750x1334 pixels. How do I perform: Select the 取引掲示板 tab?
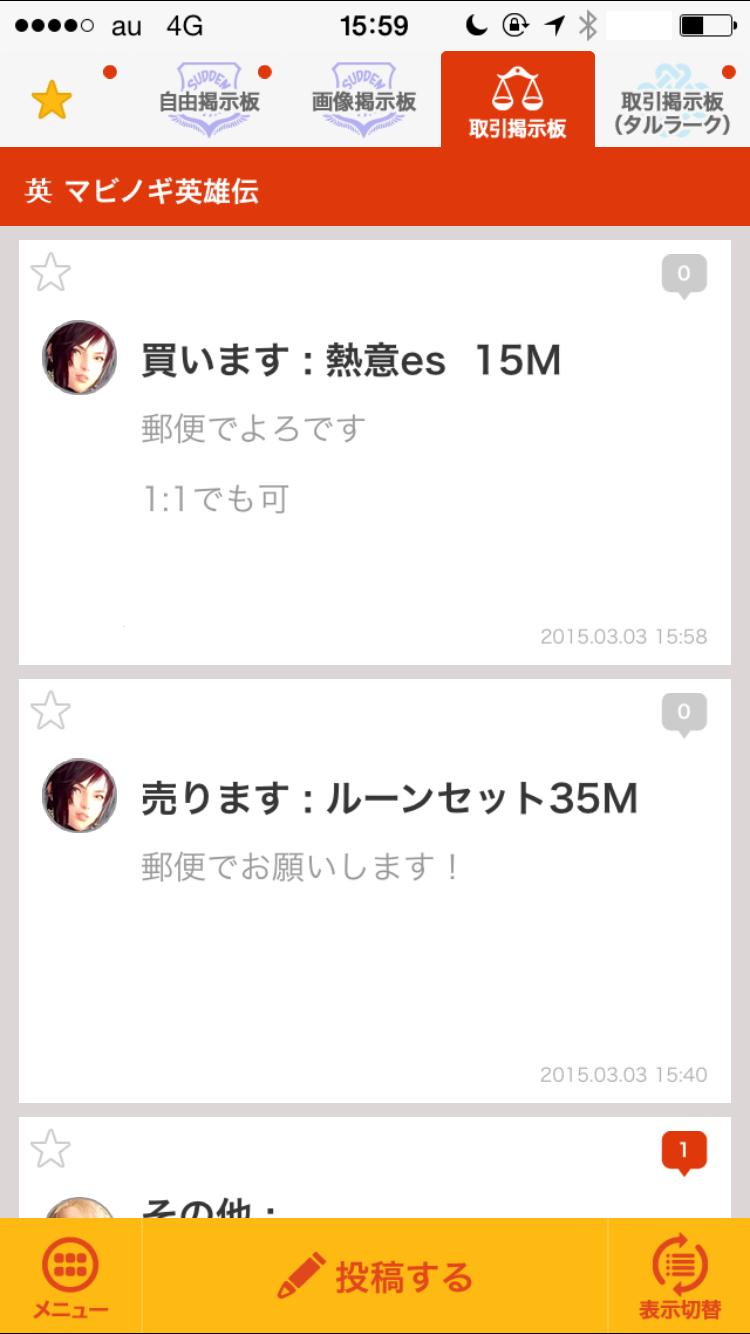tap(518, 102)
